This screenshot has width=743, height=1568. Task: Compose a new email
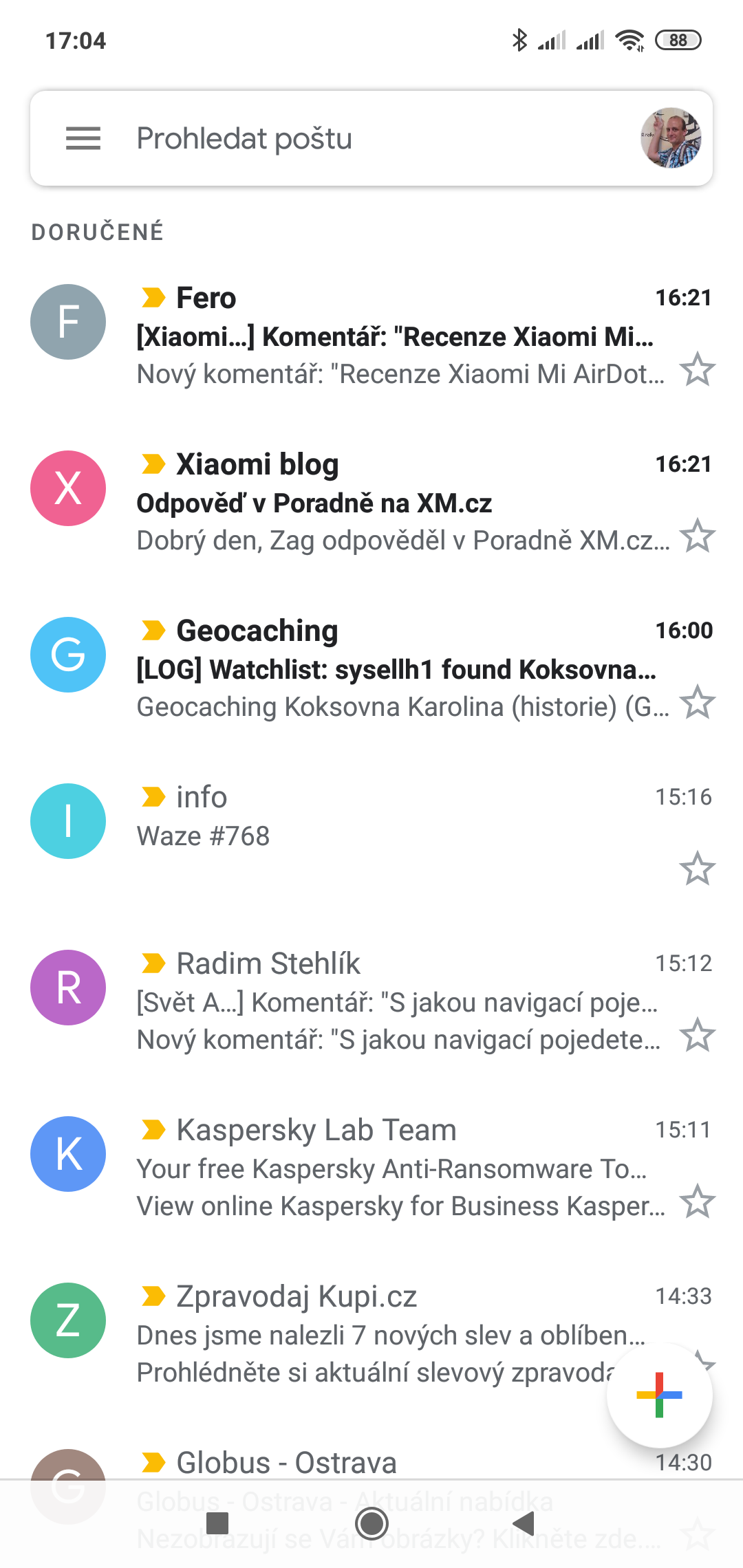659,1395
